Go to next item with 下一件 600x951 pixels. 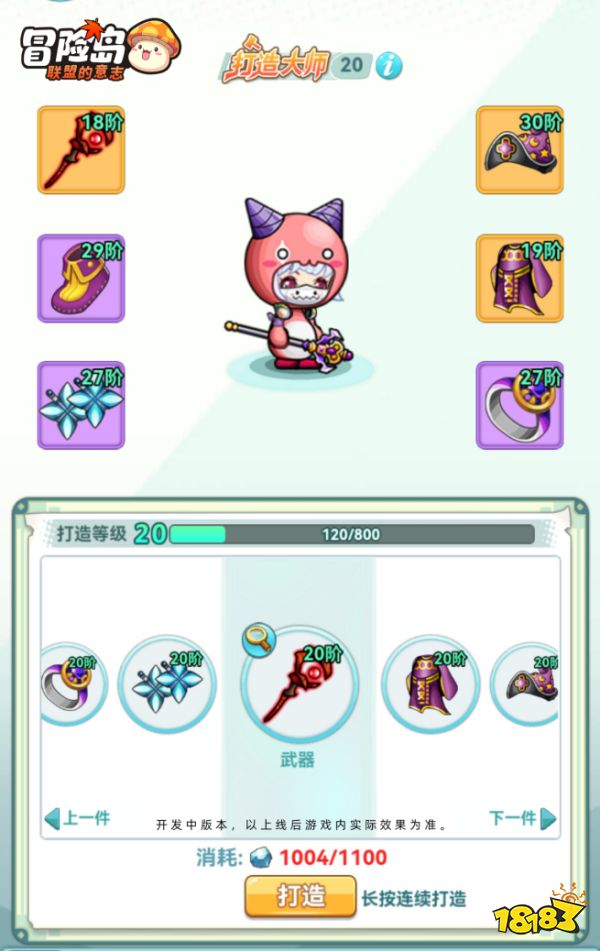click(x=522, y=819)
